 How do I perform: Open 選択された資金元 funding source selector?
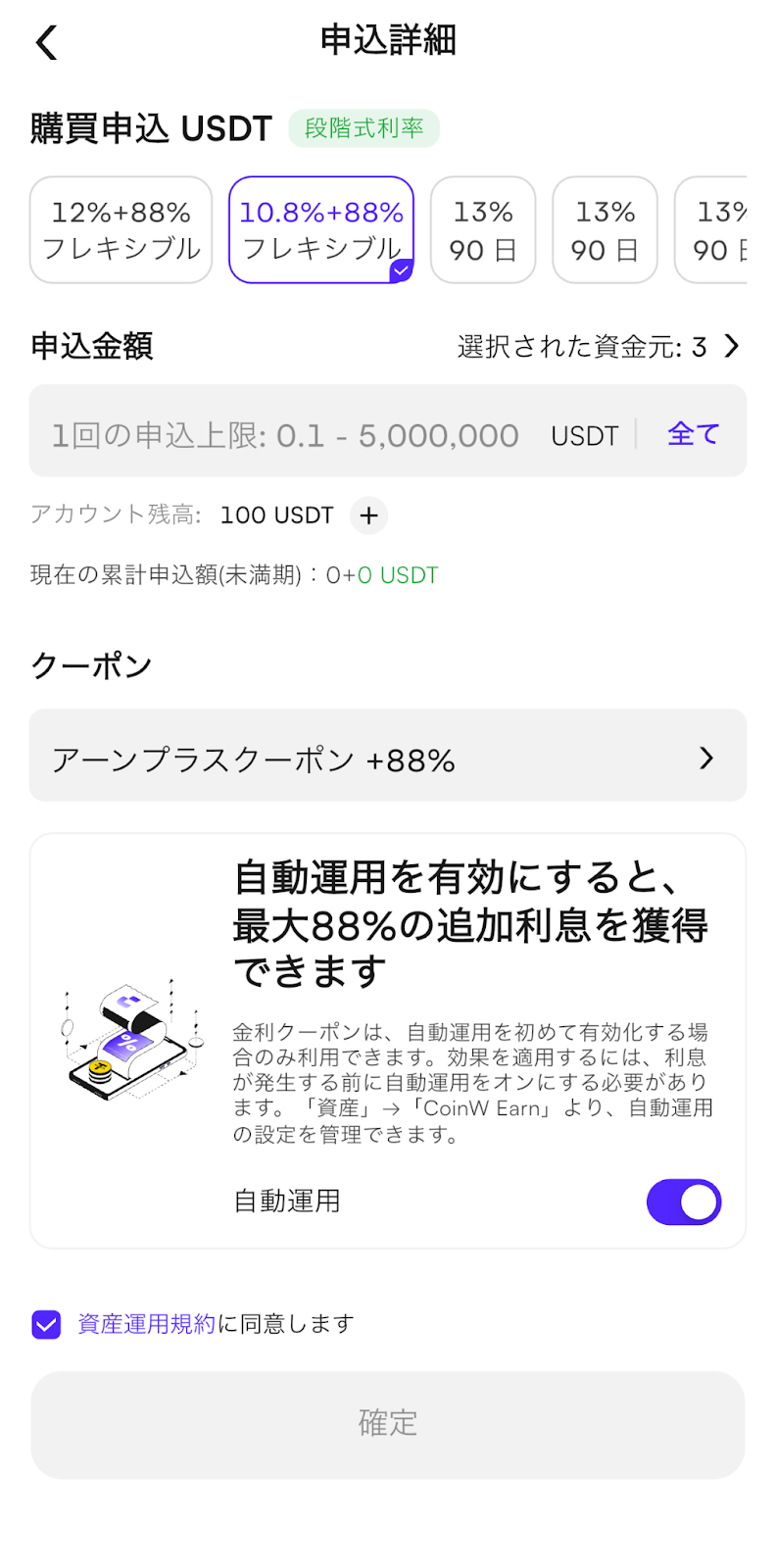598,346
